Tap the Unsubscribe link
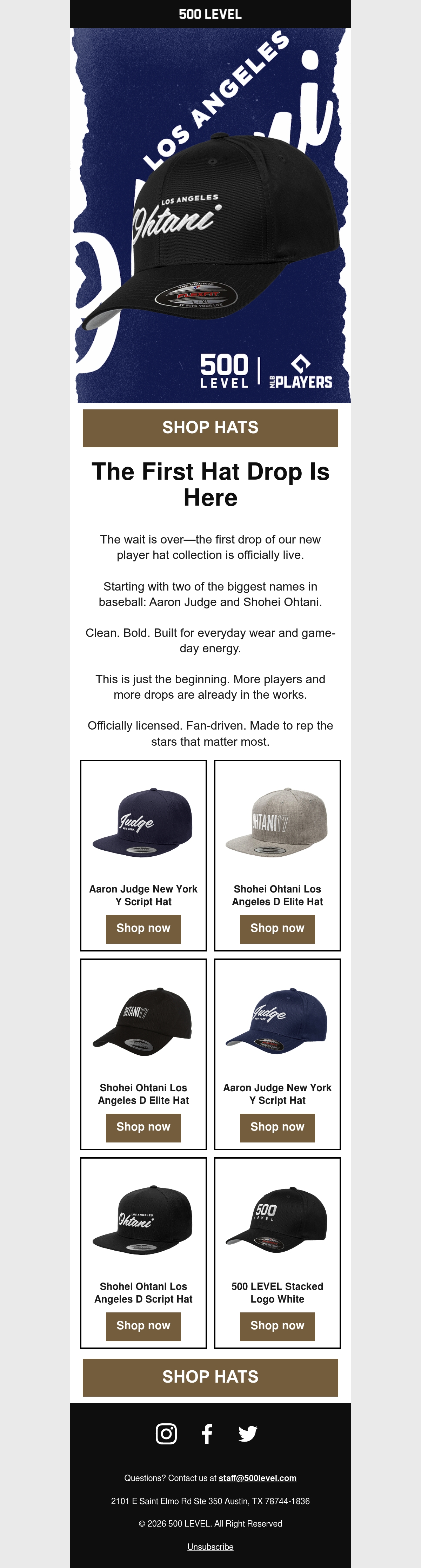The width and height of the screenshot is (421, 1568). click(210, 1547)
